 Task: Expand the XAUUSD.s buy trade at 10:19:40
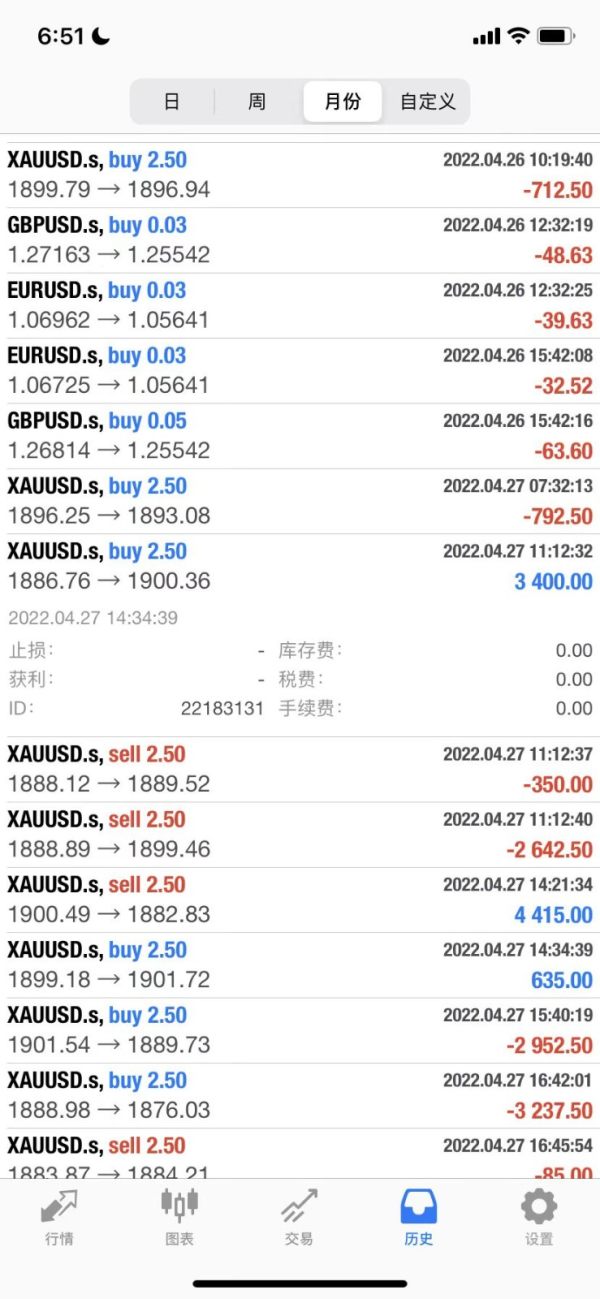300,175
